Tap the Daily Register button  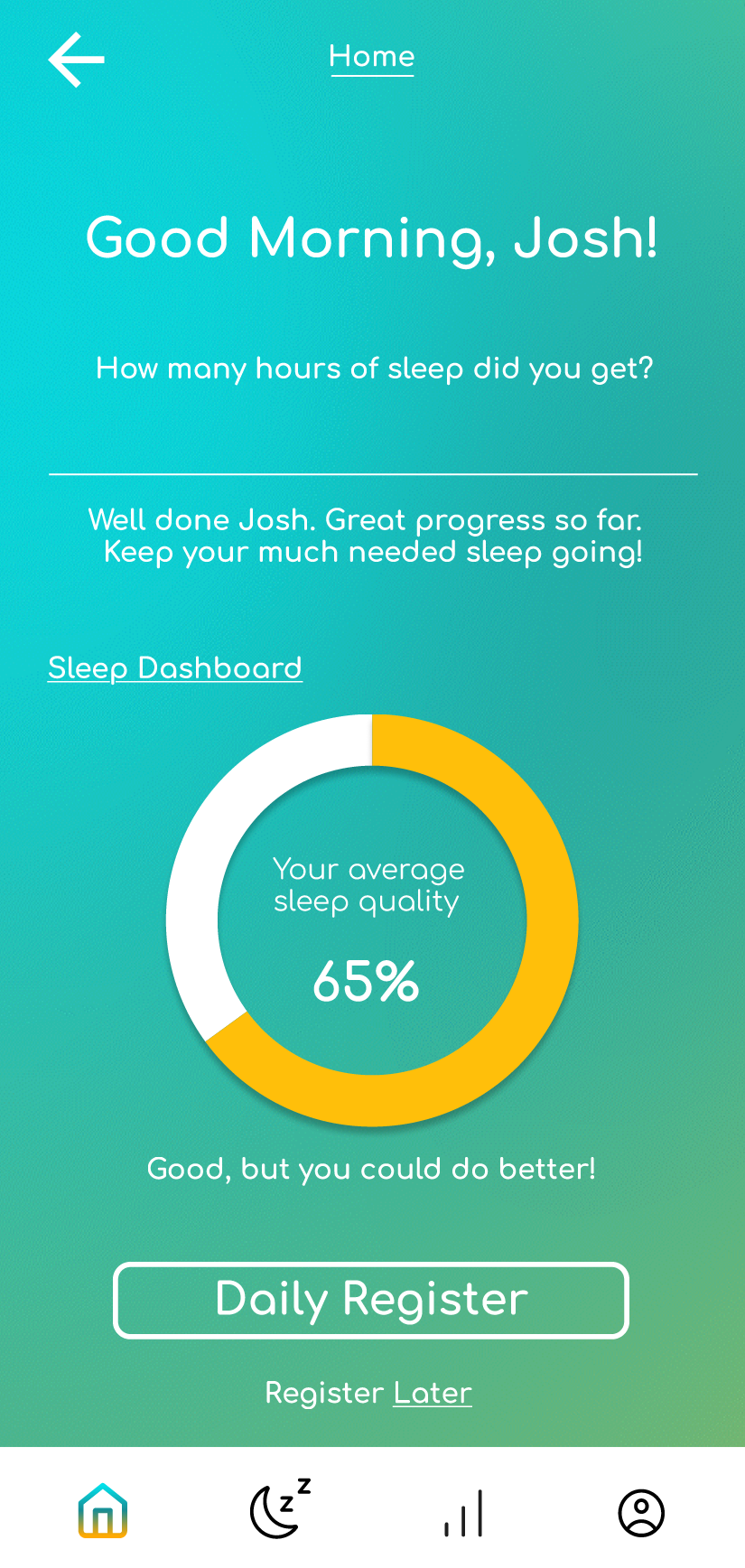click(371, 1300)
